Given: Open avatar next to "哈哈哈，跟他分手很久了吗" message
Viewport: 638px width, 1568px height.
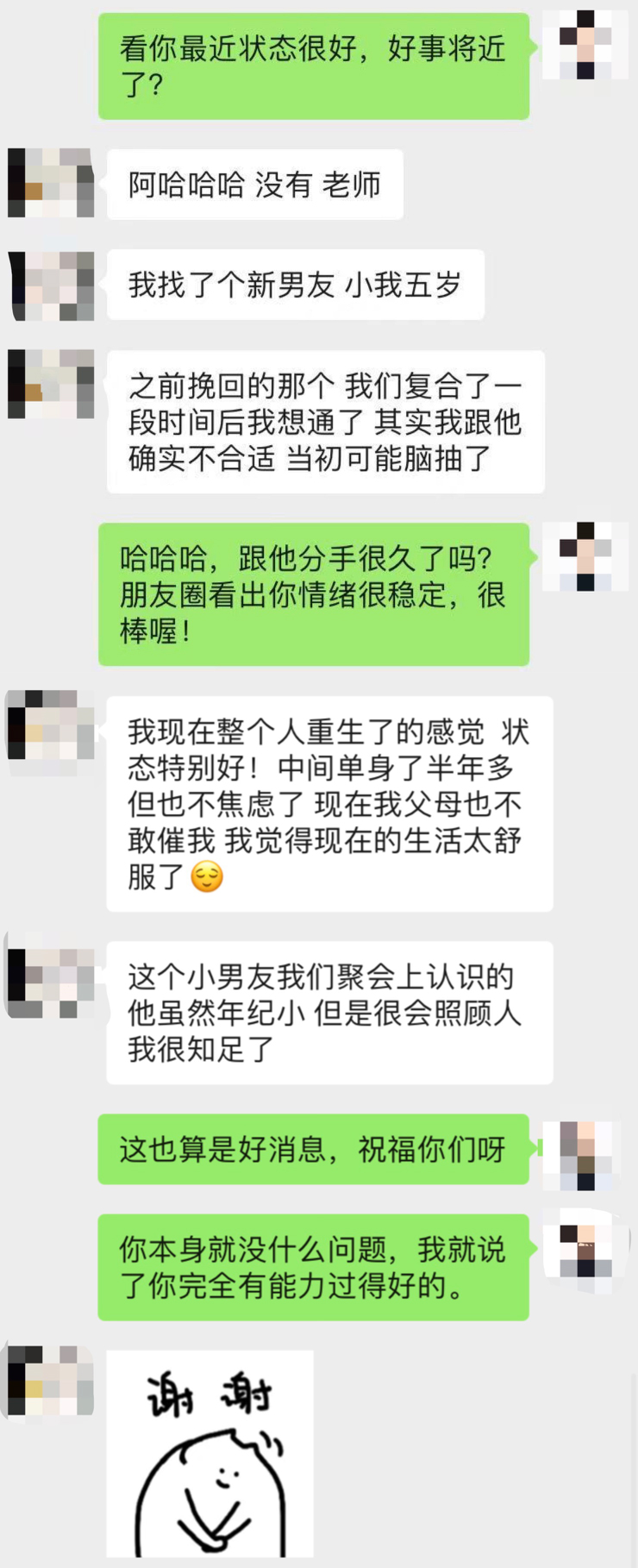Looking at the screenshot, I should point(585,556).
